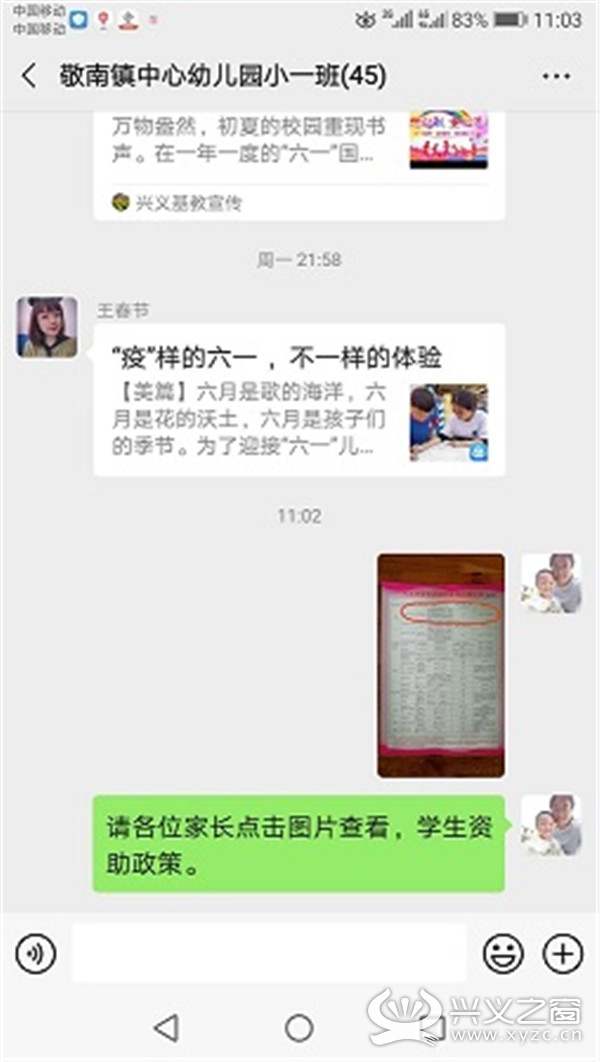
Task: Open the plus attachments menu
Action: click(x=563, y=954)
